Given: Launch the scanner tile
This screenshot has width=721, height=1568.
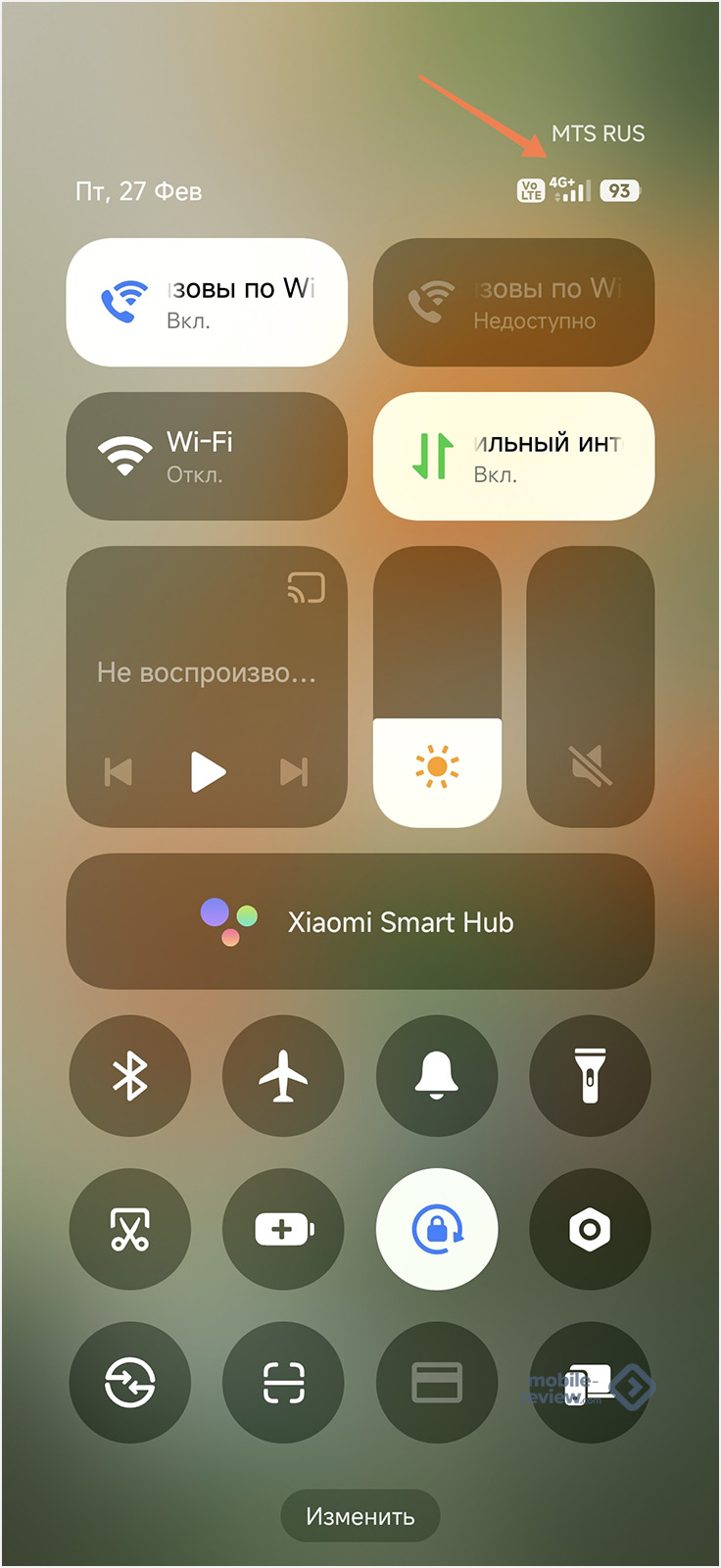Looking at the screenshot, I should coord(283,1383).
